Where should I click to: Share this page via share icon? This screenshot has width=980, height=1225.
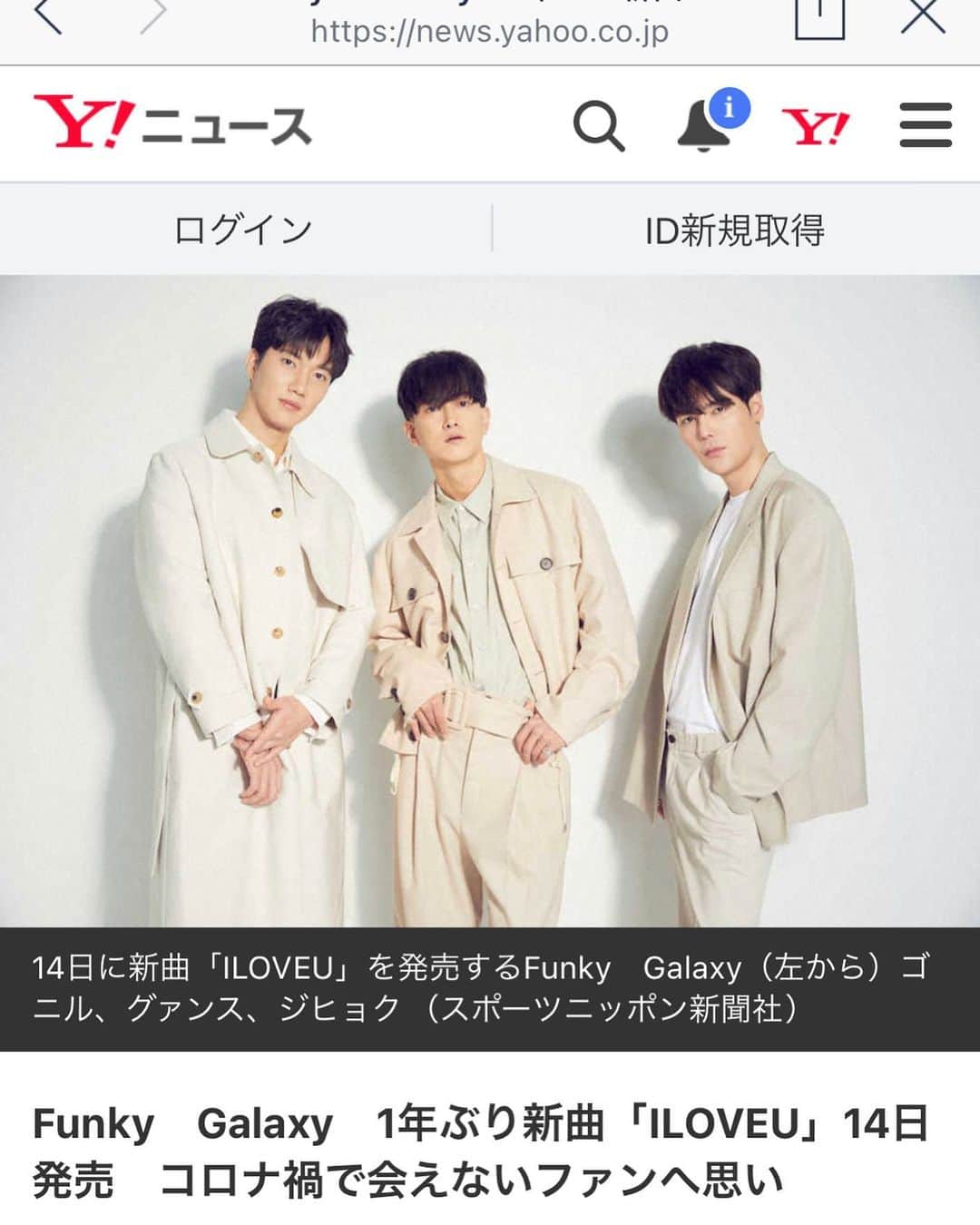tap(819, 18)
